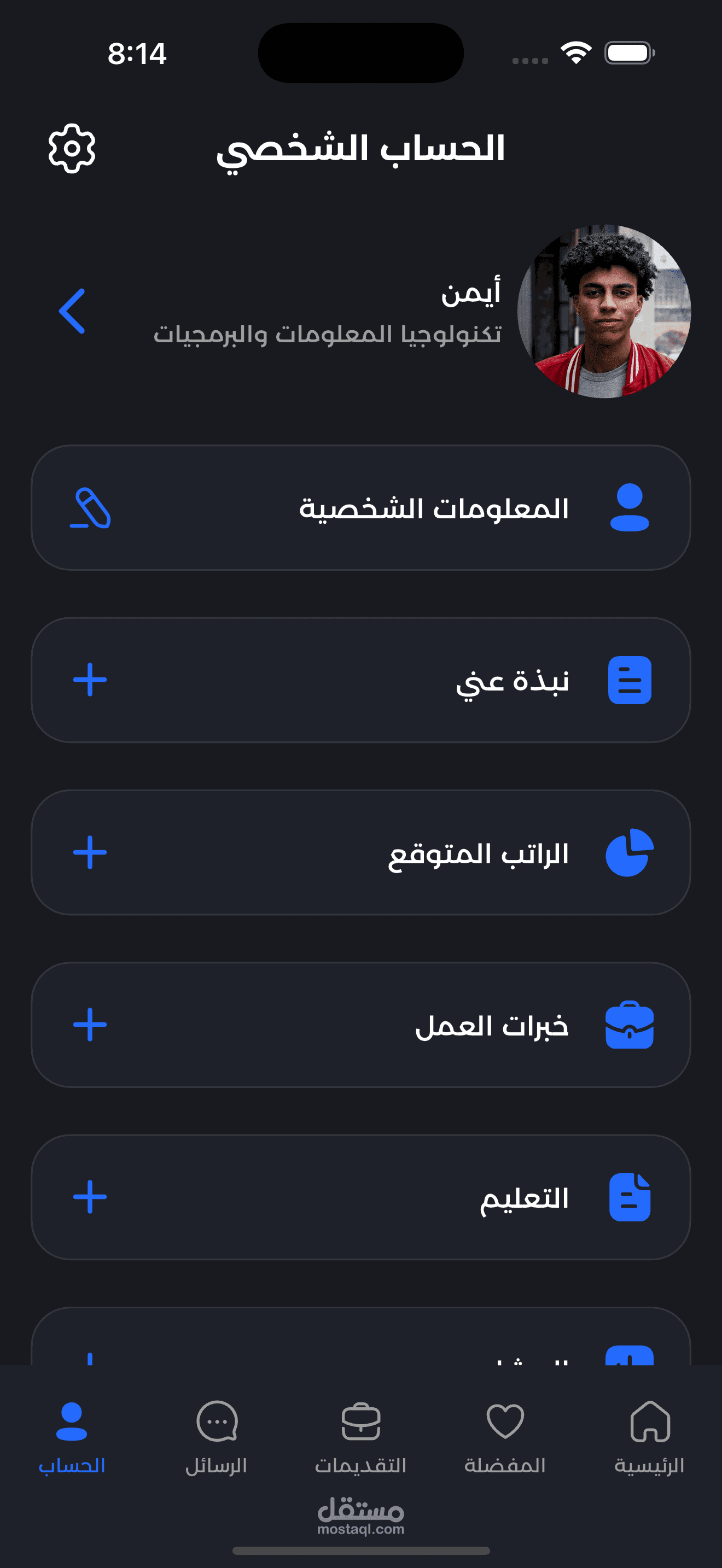Select the الحساب tab
The width and height of the screenshot is (722, 1568).
click(x=72, y=1437)
